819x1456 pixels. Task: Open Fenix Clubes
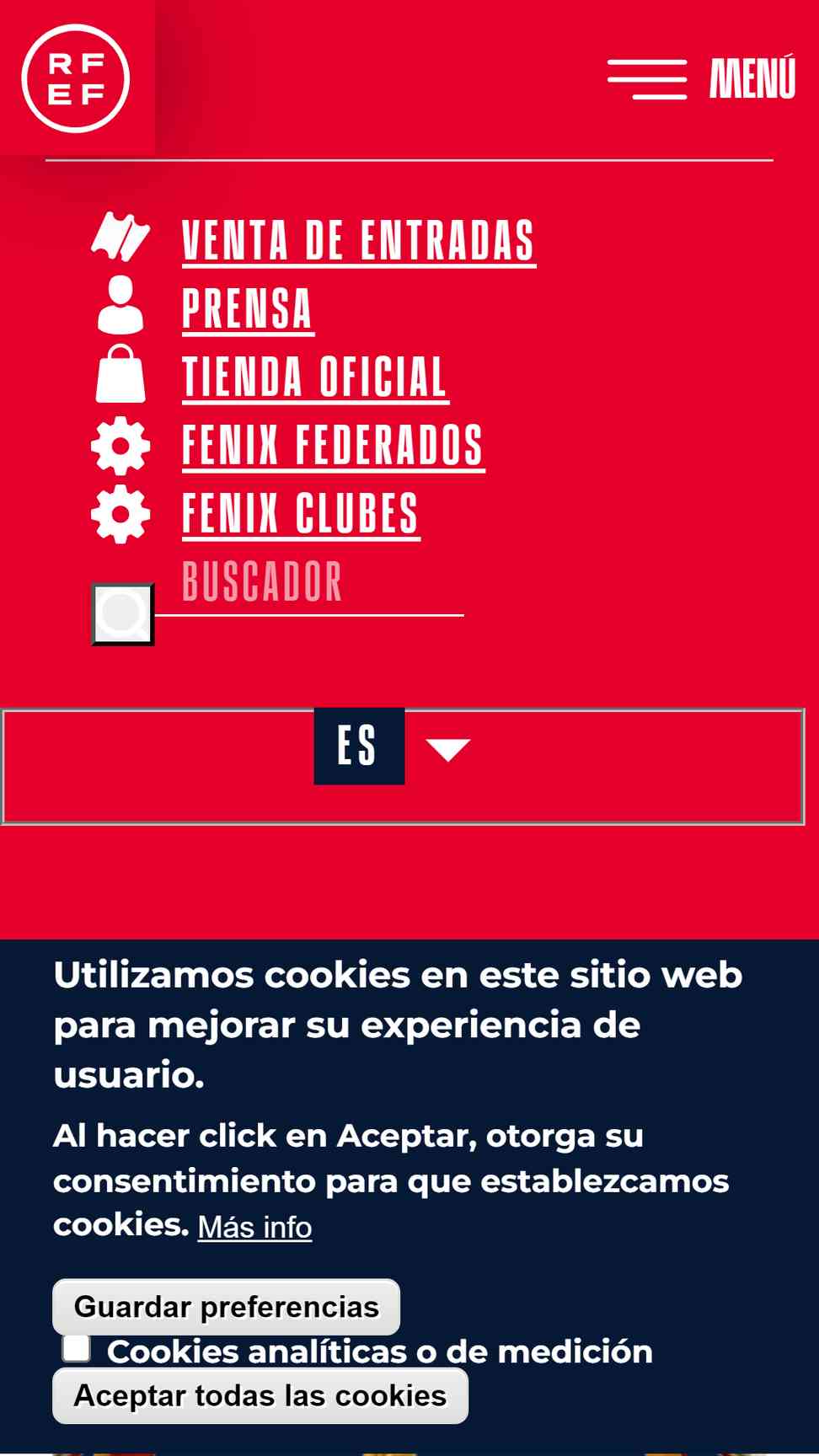point(301,514)
